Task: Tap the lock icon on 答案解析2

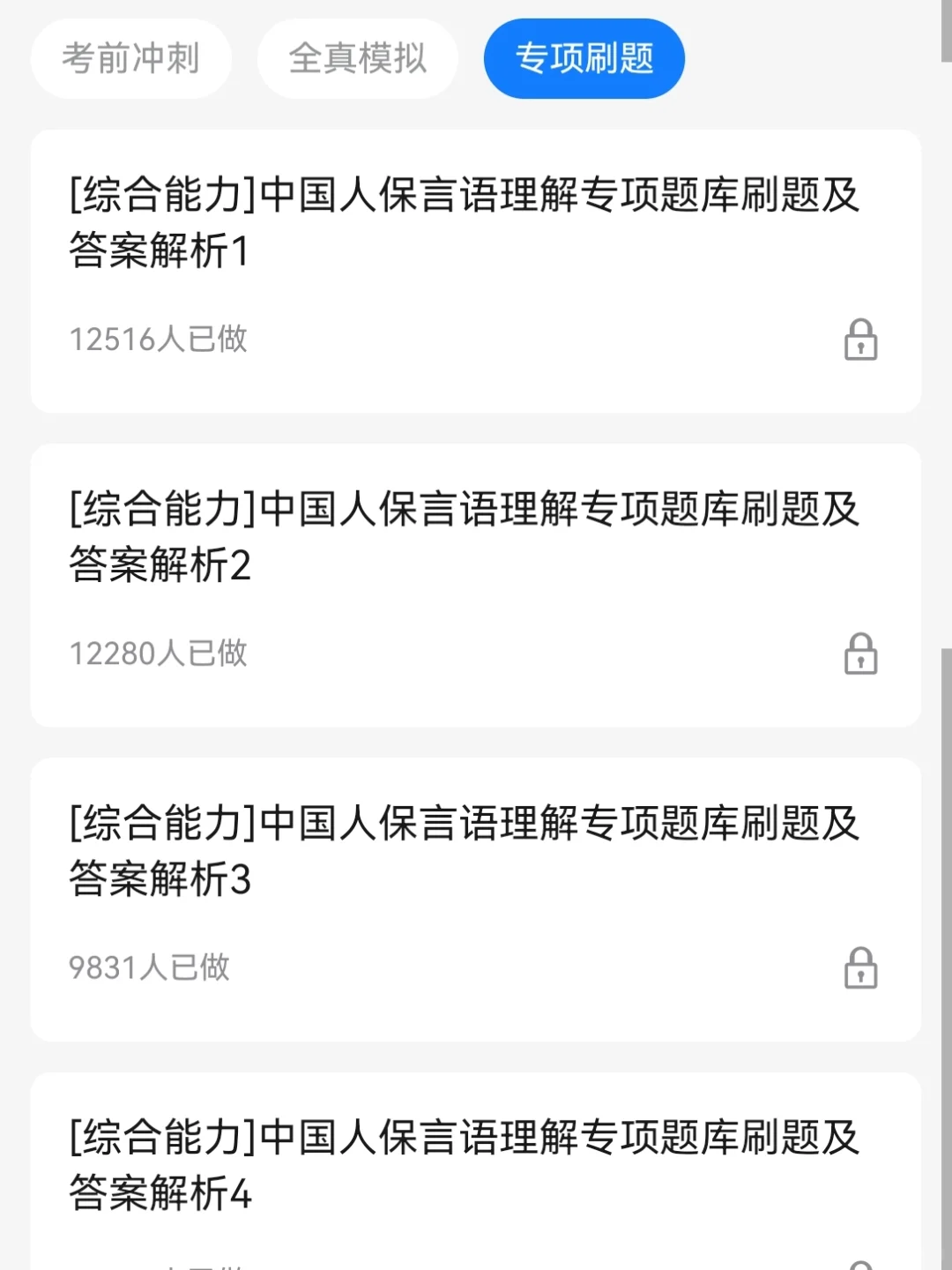Action: (860, 654)
